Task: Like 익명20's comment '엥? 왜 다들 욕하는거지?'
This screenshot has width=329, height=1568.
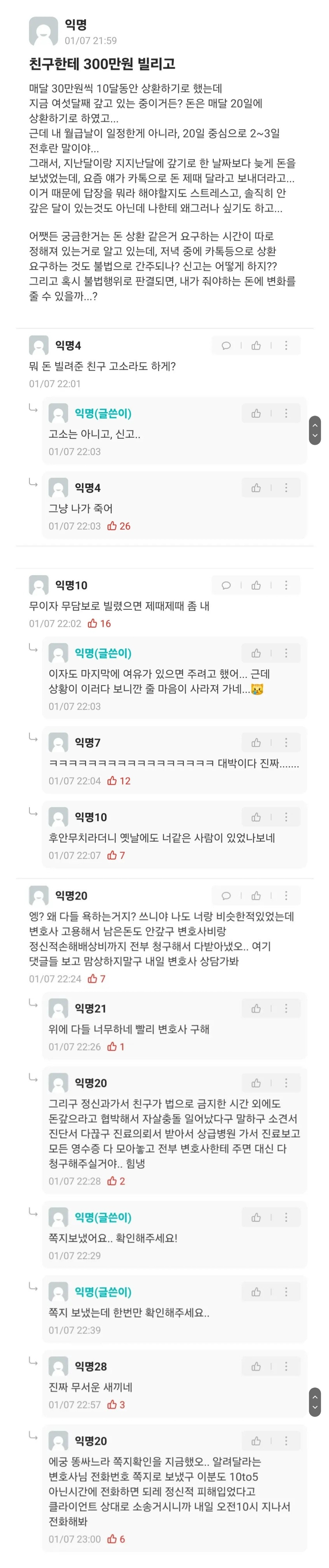Action: point(256,895)
